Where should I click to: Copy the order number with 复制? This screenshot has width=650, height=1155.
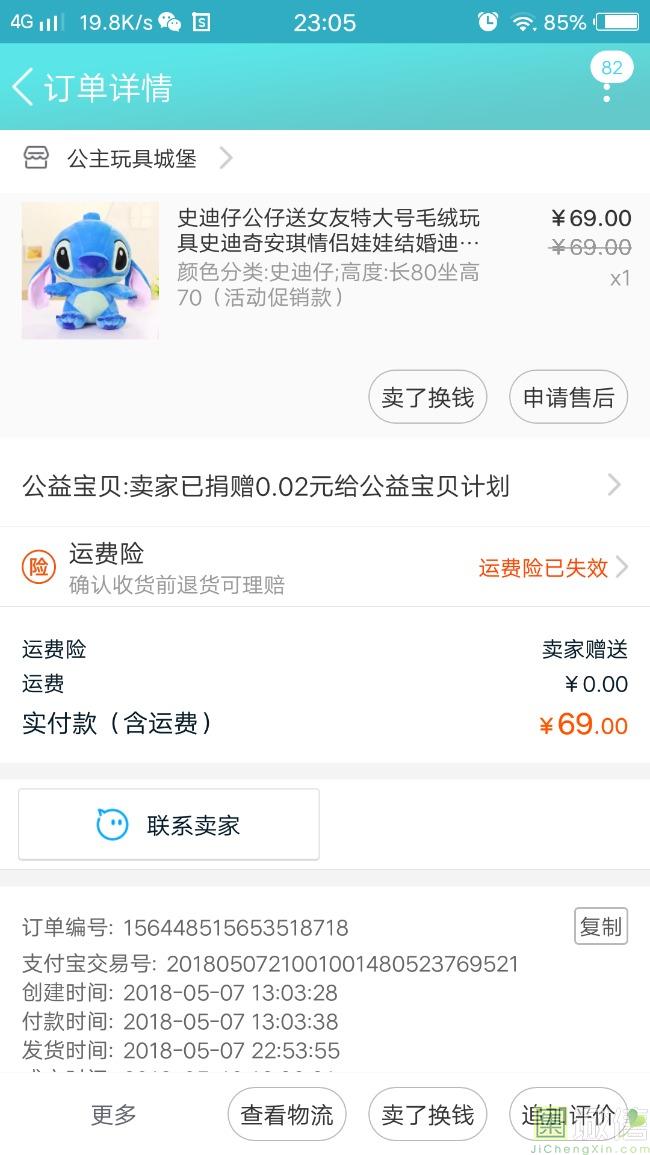click(x=600, y=927)
